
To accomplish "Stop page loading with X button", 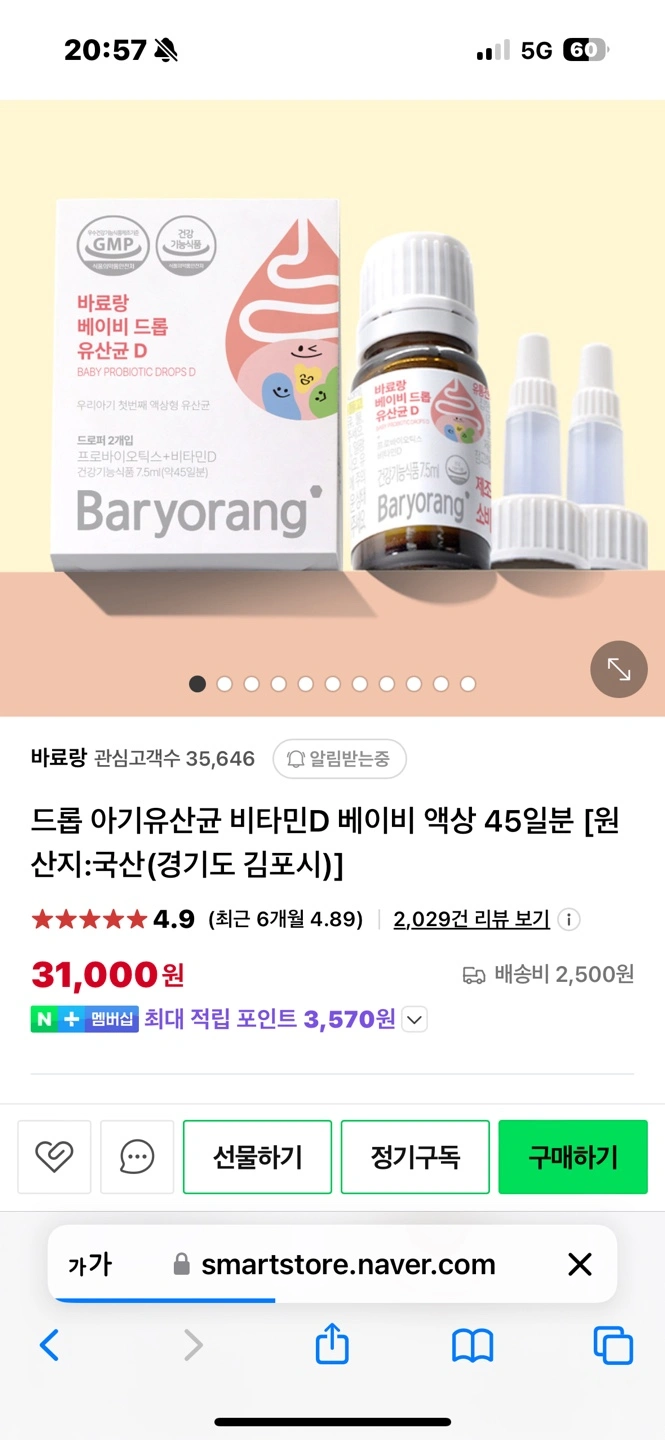I will click(x=580, y=1264).
